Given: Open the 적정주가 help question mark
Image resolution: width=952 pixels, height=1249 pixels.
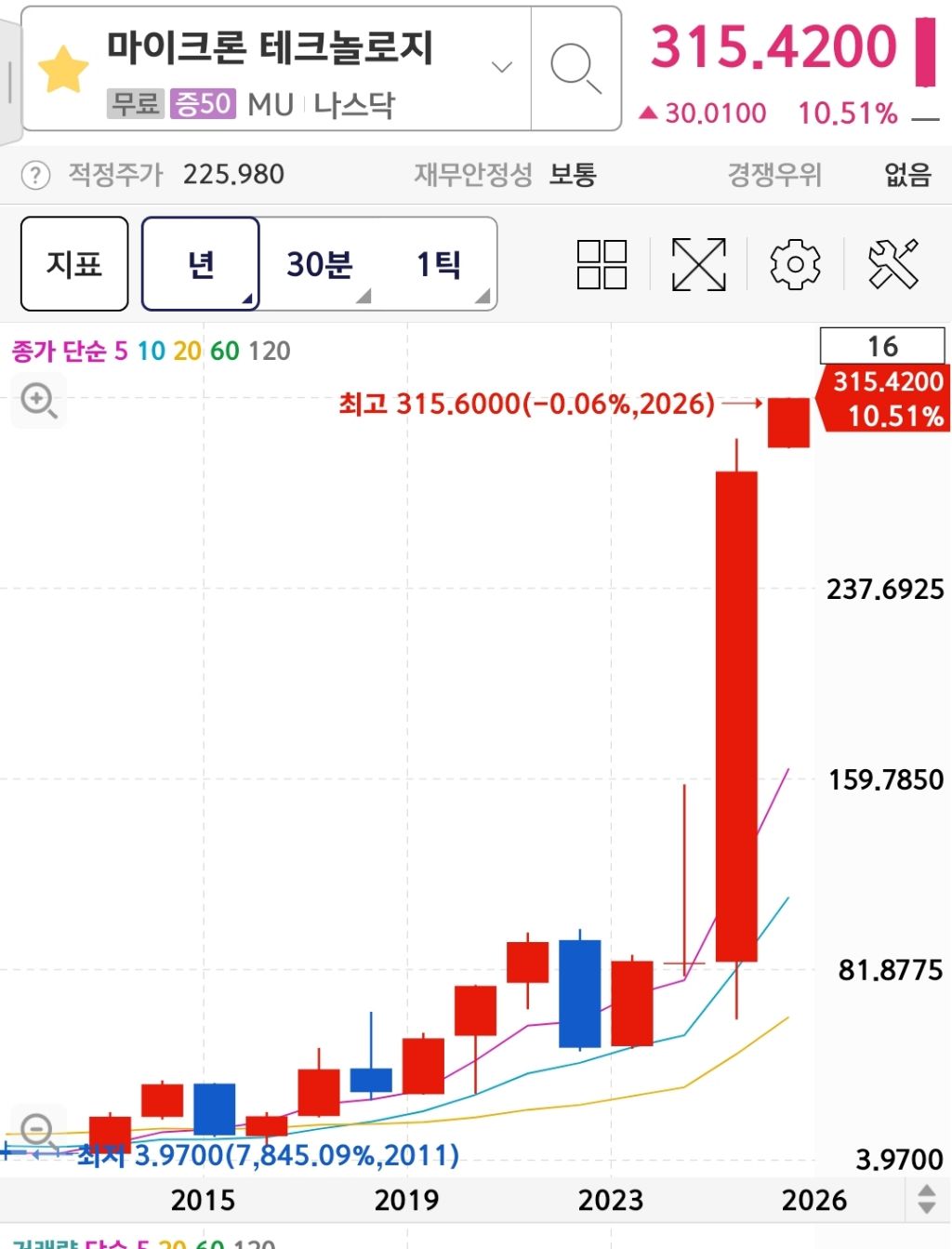Looking at the screenshot, I should click(x=35, y=175).
